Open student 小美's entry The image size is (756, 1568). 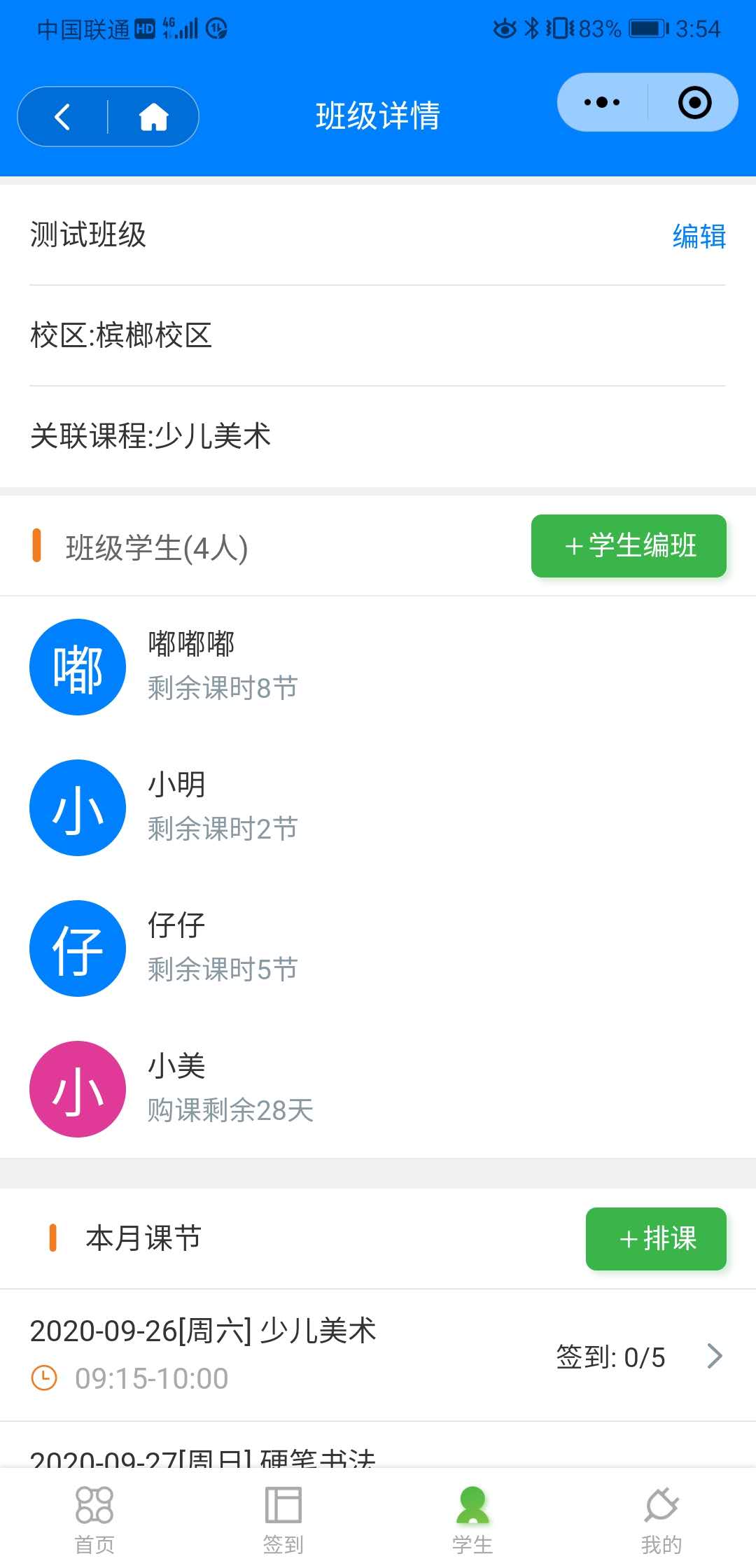coord(378,1088)
